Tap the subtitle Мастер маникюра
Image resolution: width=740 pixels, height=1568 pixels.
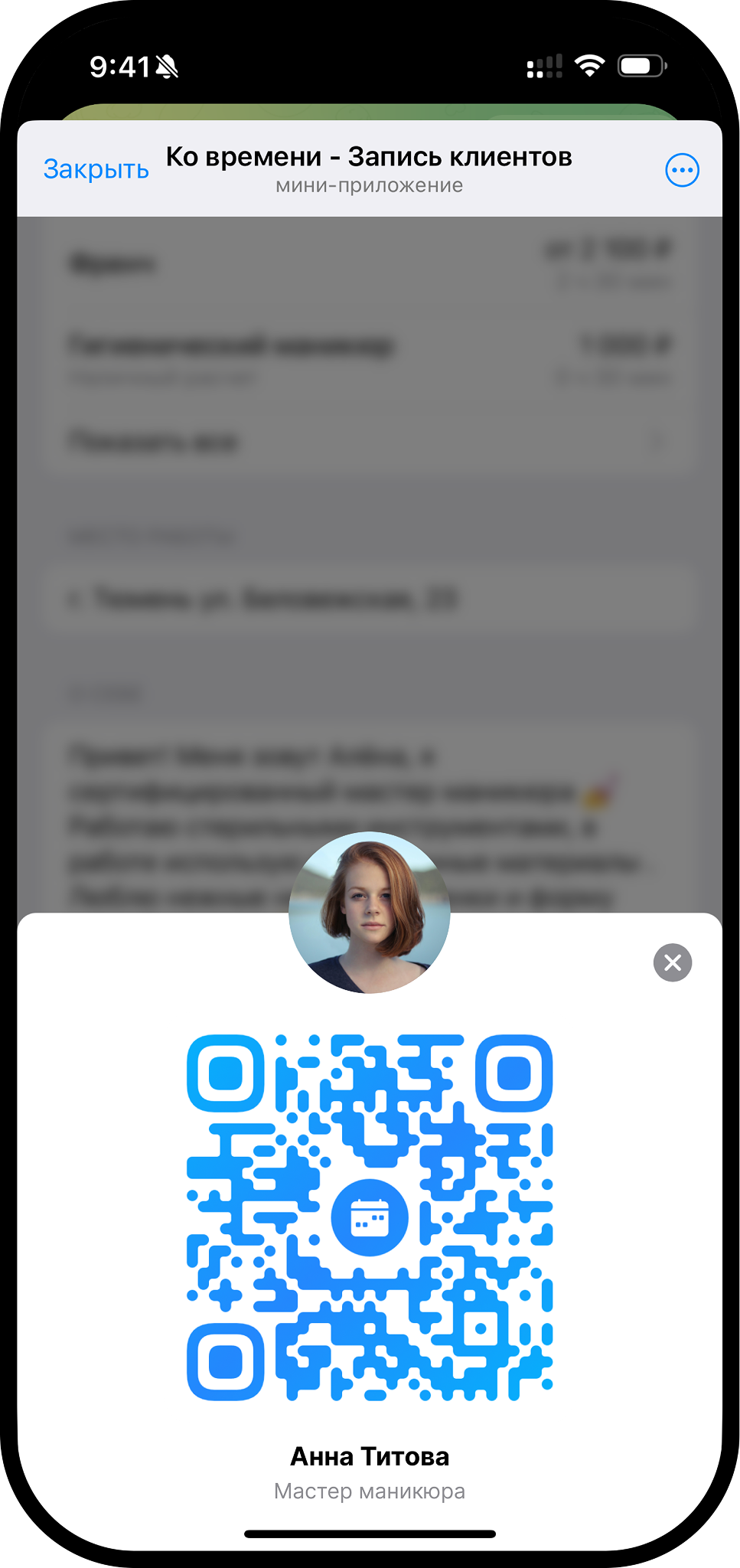pyautogui.click(x=370, y=1491)
